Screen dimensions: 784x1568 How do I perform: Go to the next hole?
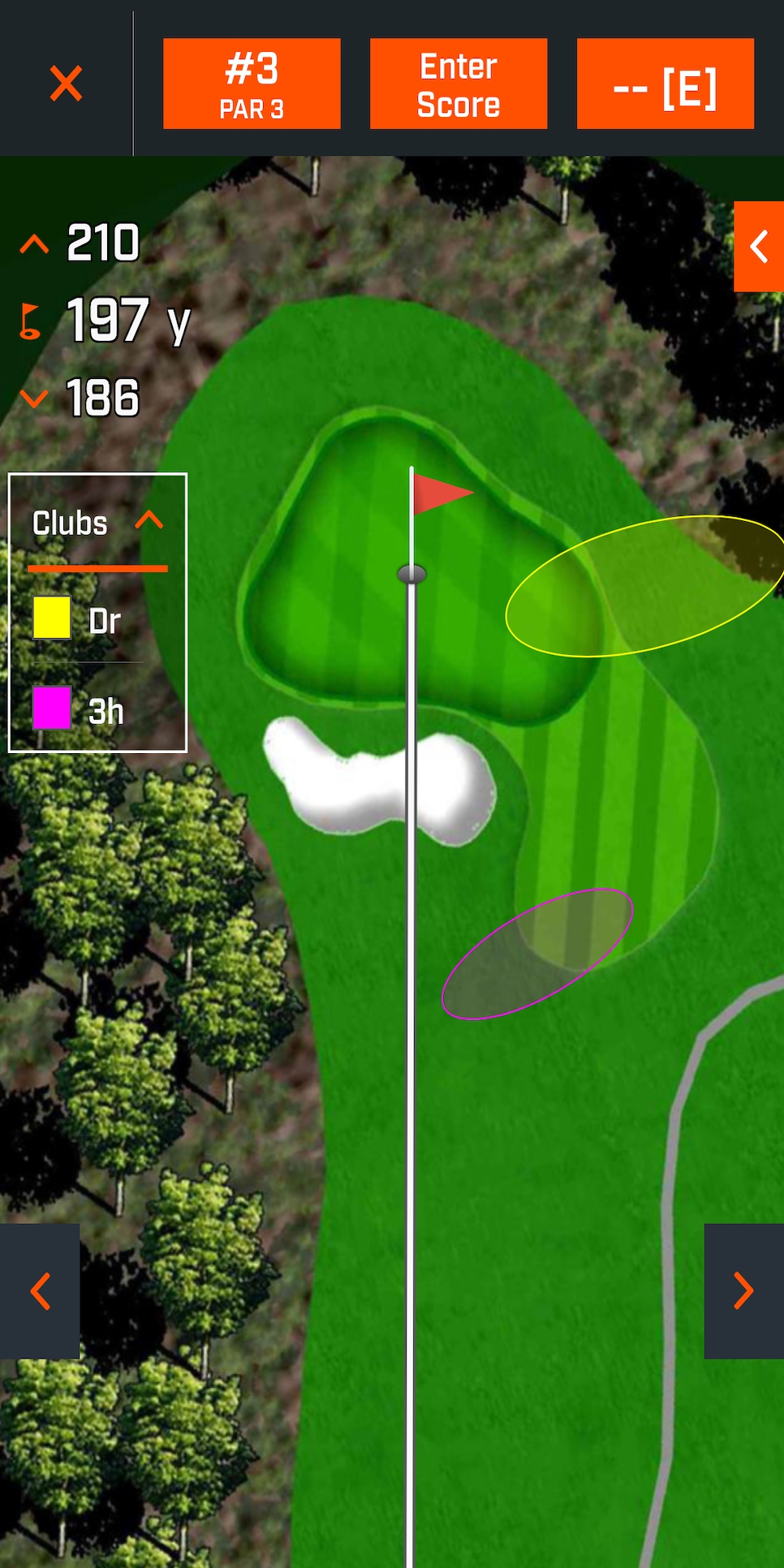click(x=744, y=1291)
